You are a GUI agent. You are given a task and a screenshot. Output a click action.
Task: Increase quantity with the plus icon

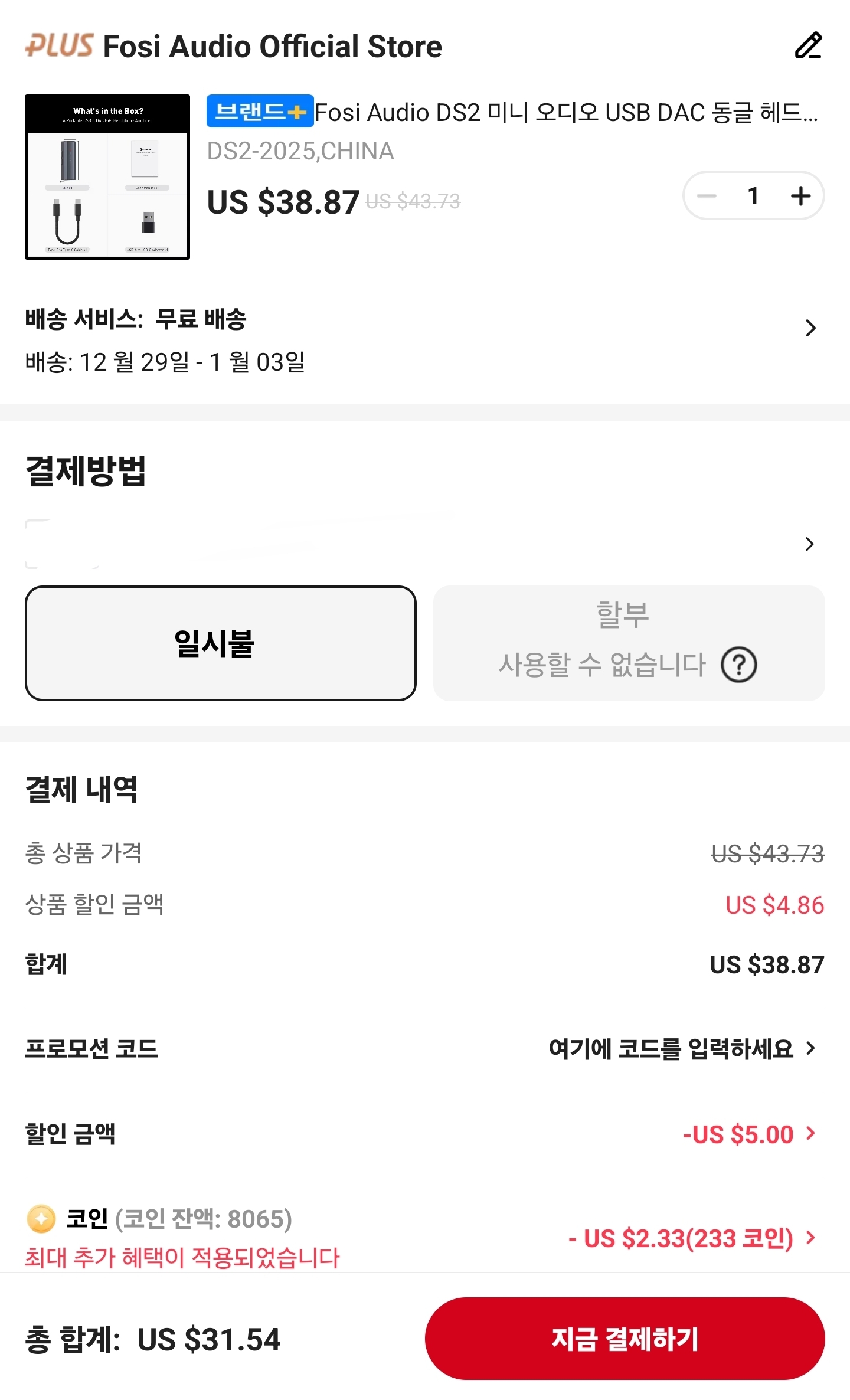(800, 196)
